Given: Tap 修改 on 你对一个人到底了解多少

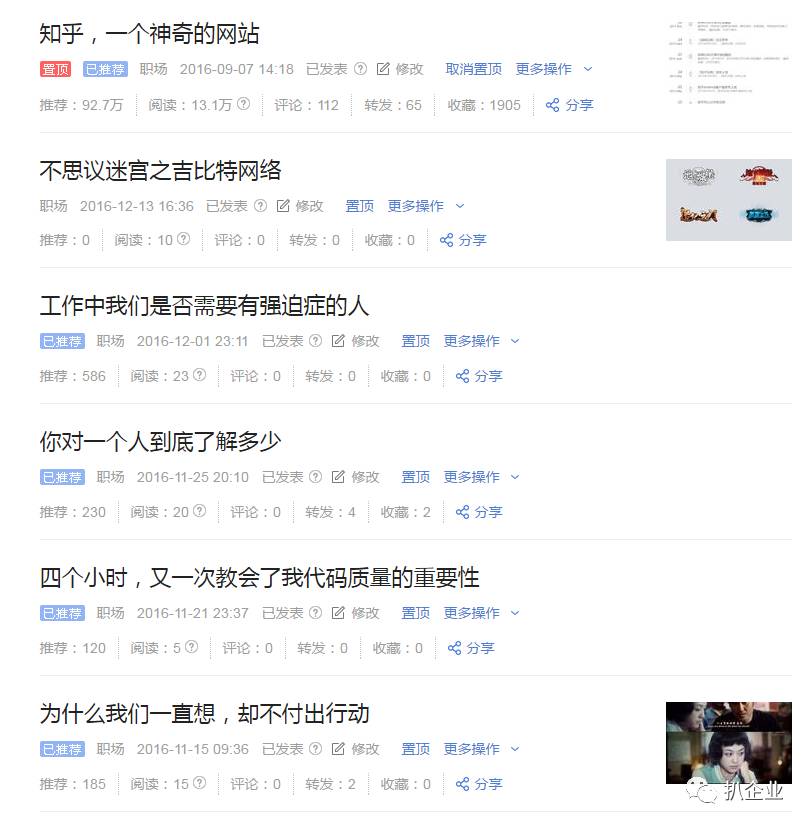Looking at the screenshot, I should pos(357,477).
